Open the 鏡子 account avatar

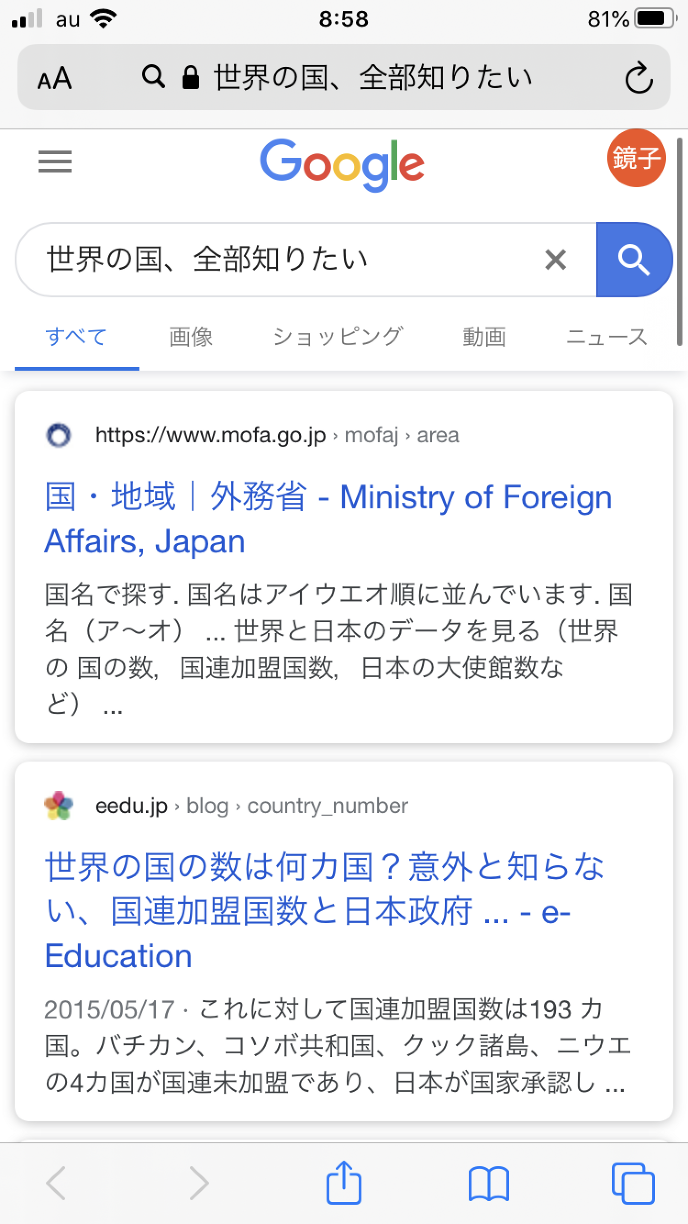click(x=635, y=159)
